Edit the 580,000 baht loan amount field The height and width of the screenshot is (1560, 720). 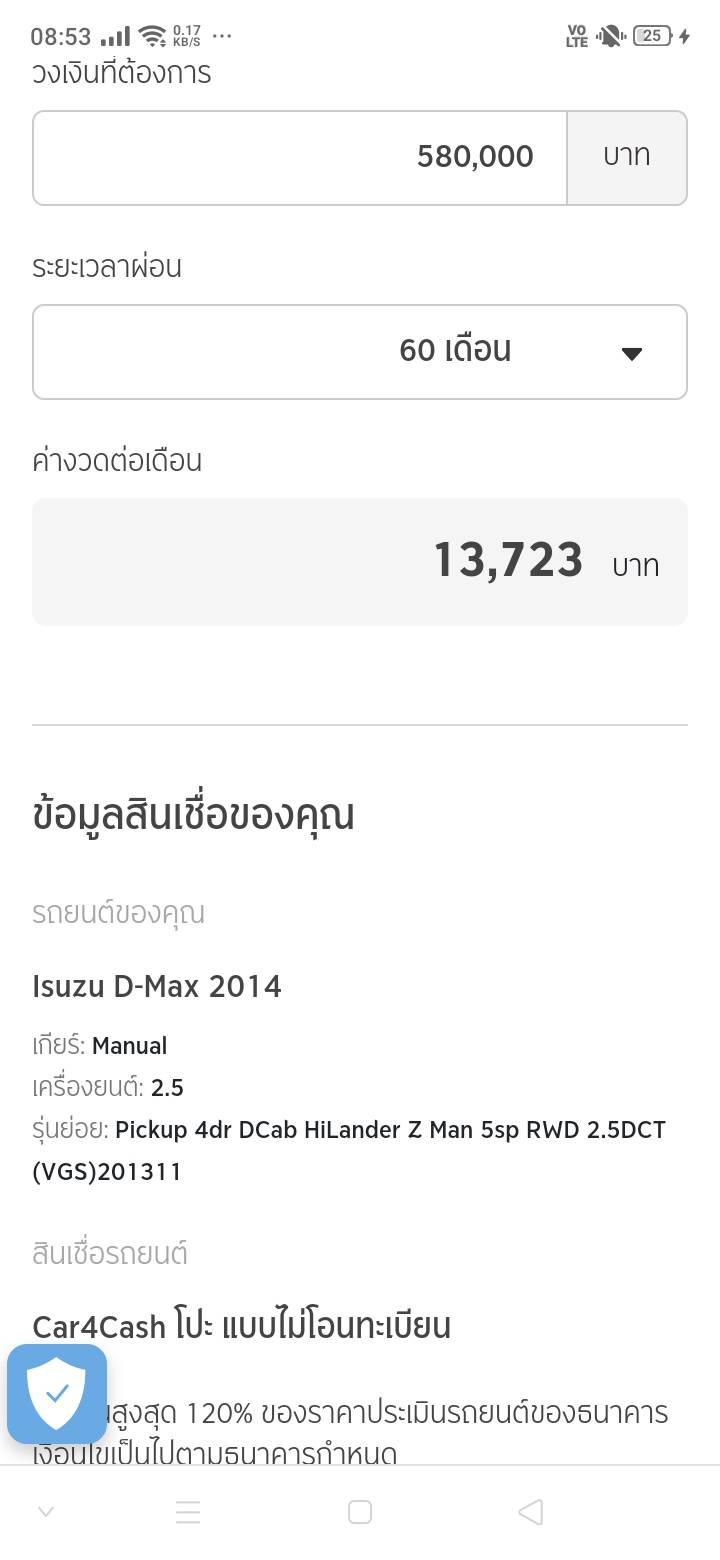tap(300, 157)
